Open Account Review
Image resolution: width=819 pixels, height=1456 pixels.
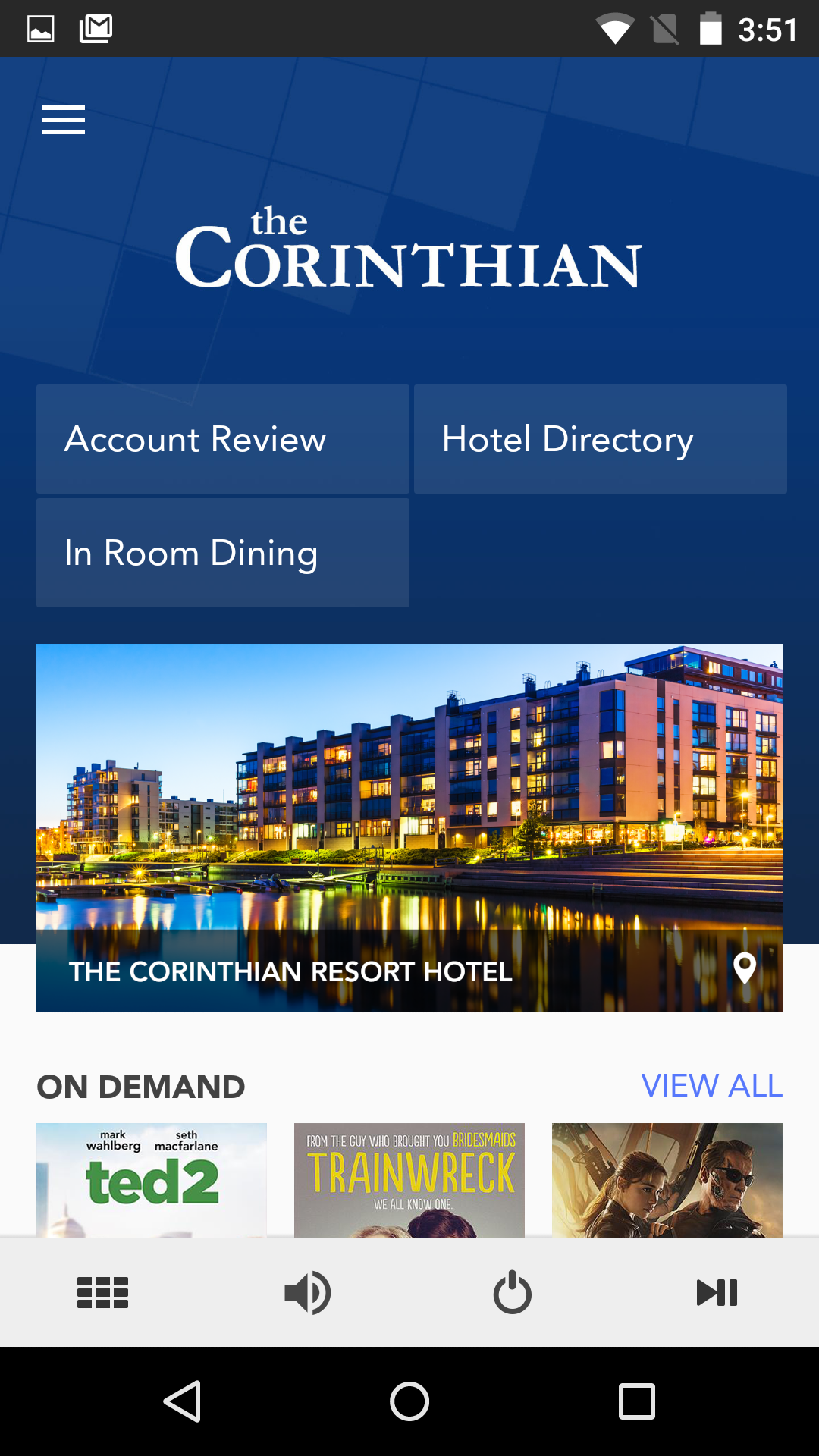coord(223,439)
